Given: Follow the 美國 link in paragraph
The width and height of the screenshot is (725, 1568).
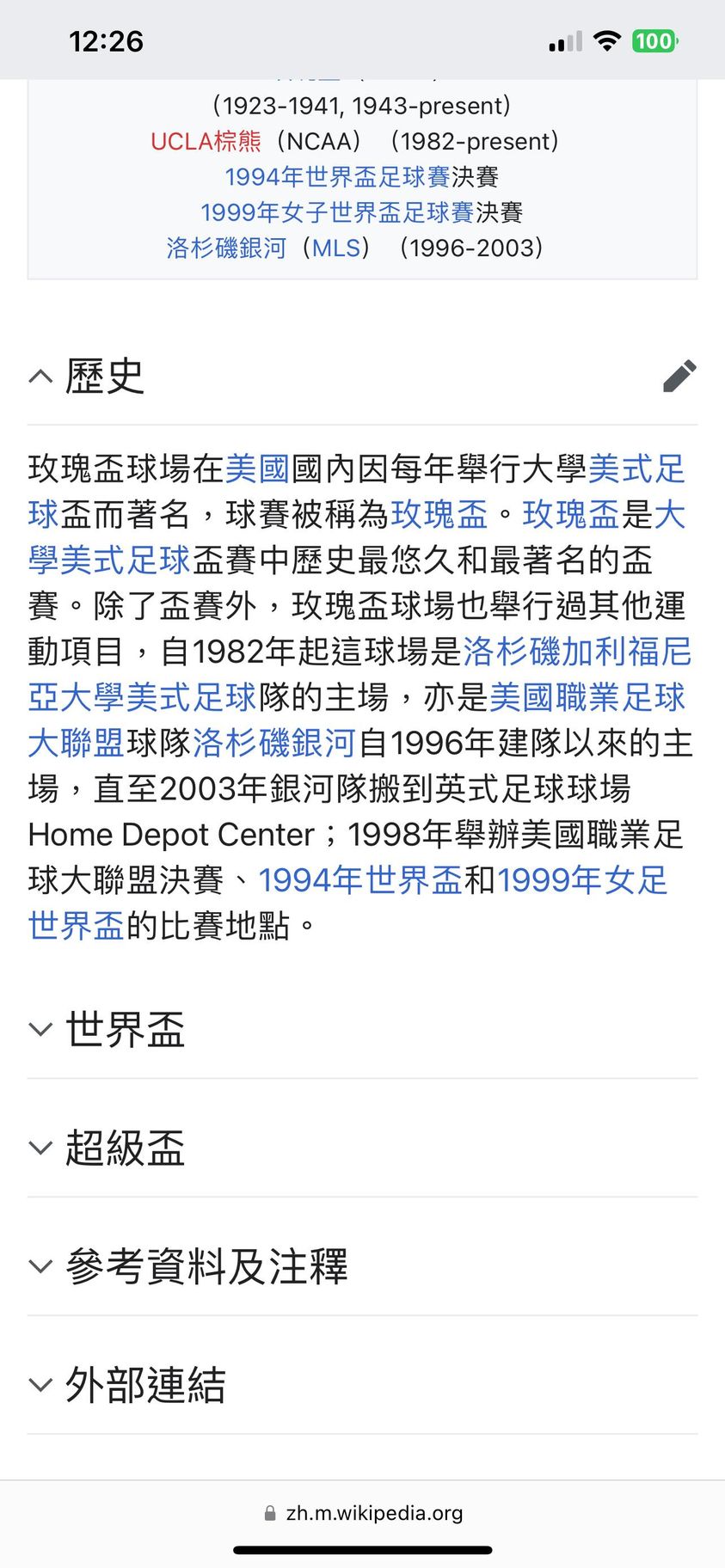Looking at the screenshot, I should tap(257, 469).
